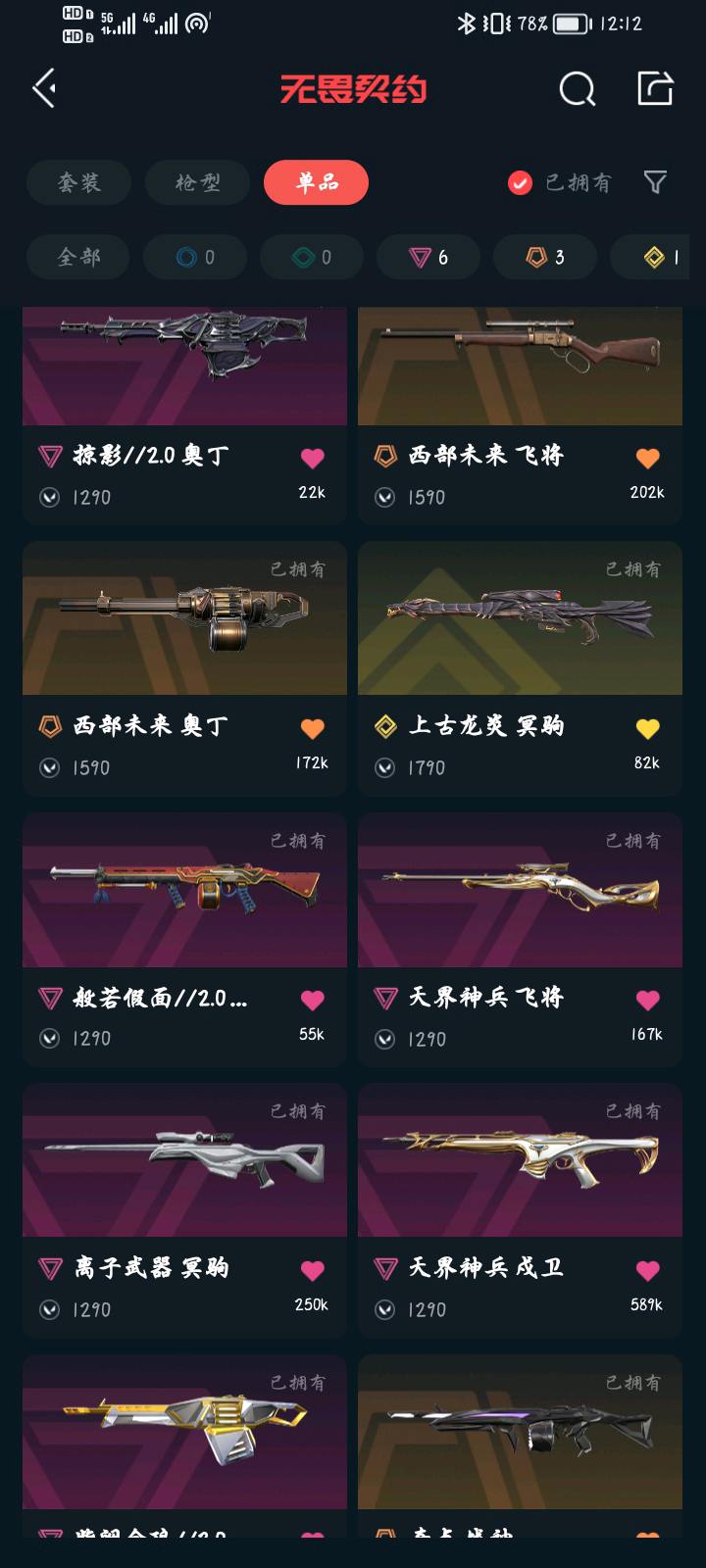Viewport: 706px width, 1568px height.
Task: Toggle the 已拥有 checkbox
Action: [x=520, y=182]
